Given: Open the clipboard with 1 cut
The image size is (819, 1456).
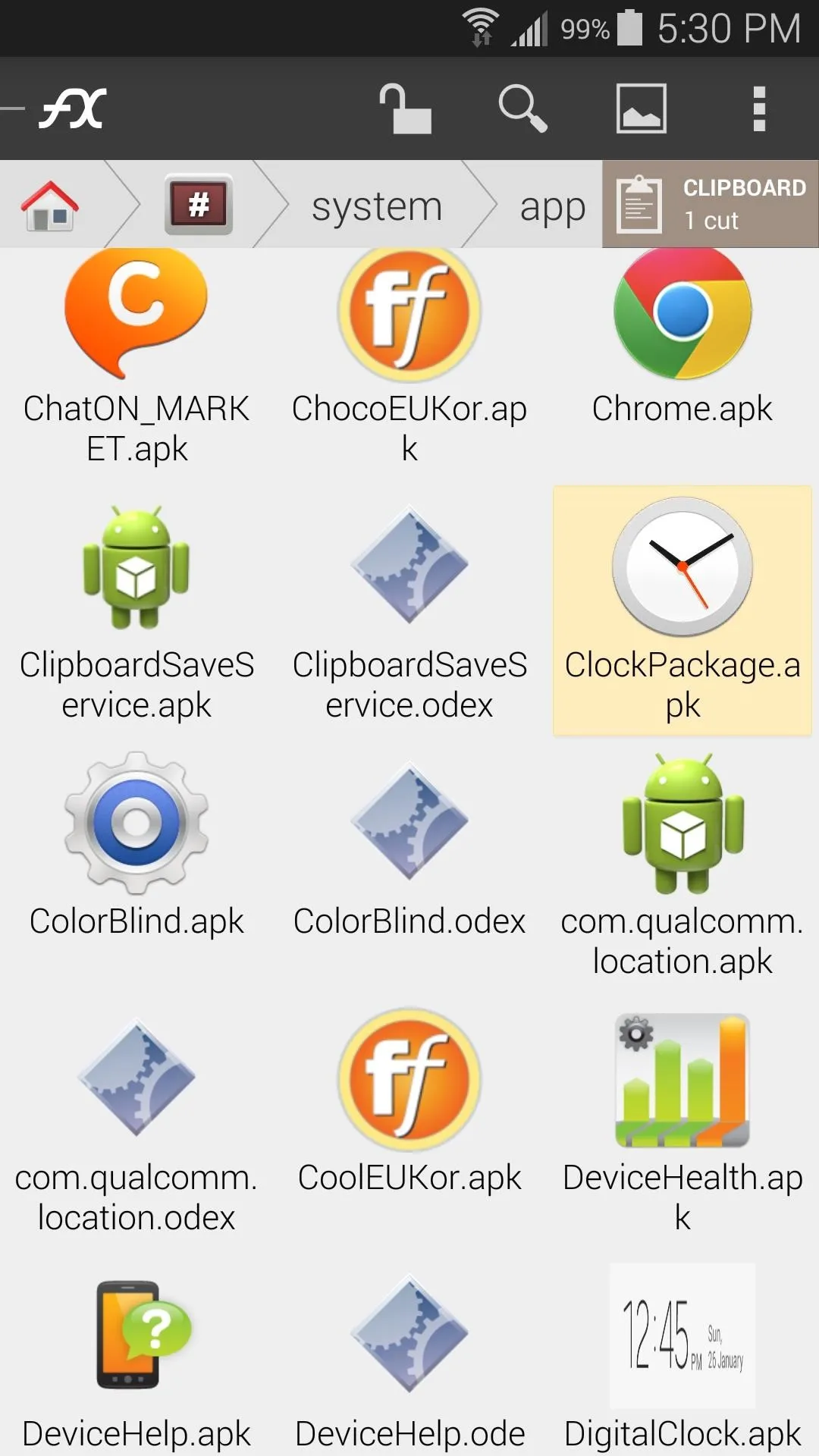Looking at the screenshot, I should [x=711, y=204].
